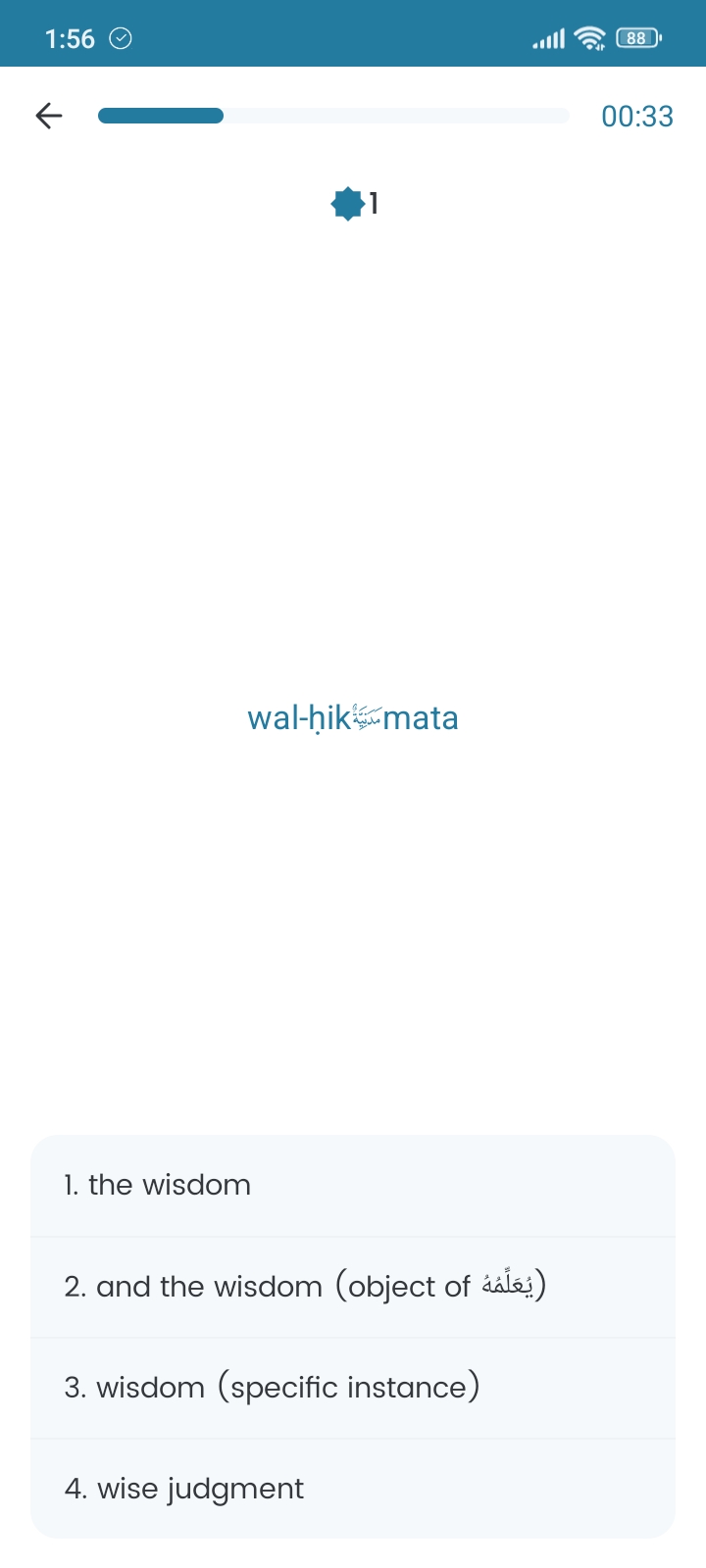The width and height of the screenshot is (706, 1568).
Task: Answer with 'wise judgment'
Action: pos(353,1489)
